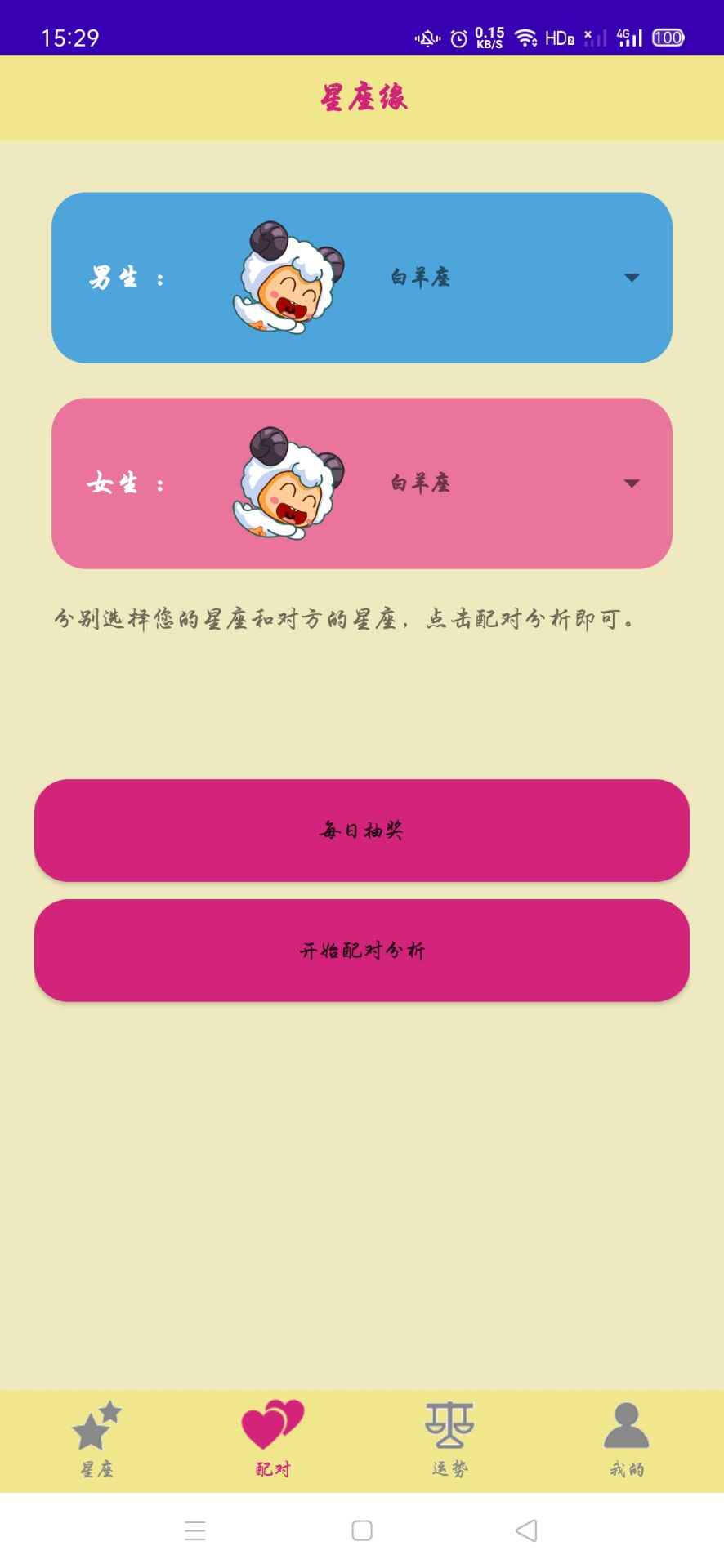The height and width of the screenshot is (1568, 724).
Task: Tap the 每日抽奖 button
Action: pyautogui.click(x=362, y=831)
